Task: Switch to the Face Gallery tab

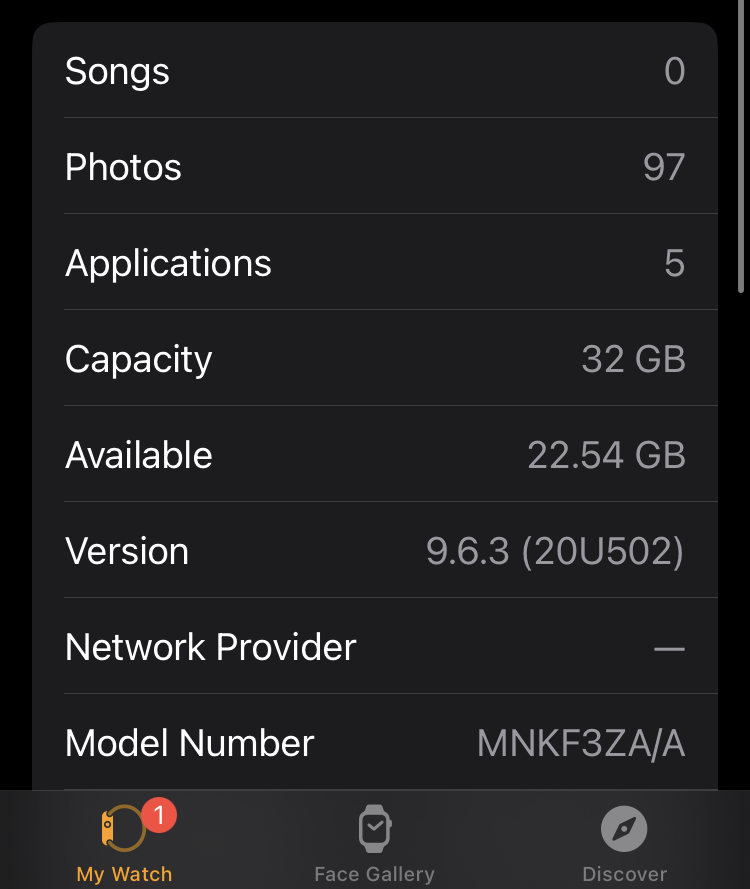Action: tap(374, 840)
